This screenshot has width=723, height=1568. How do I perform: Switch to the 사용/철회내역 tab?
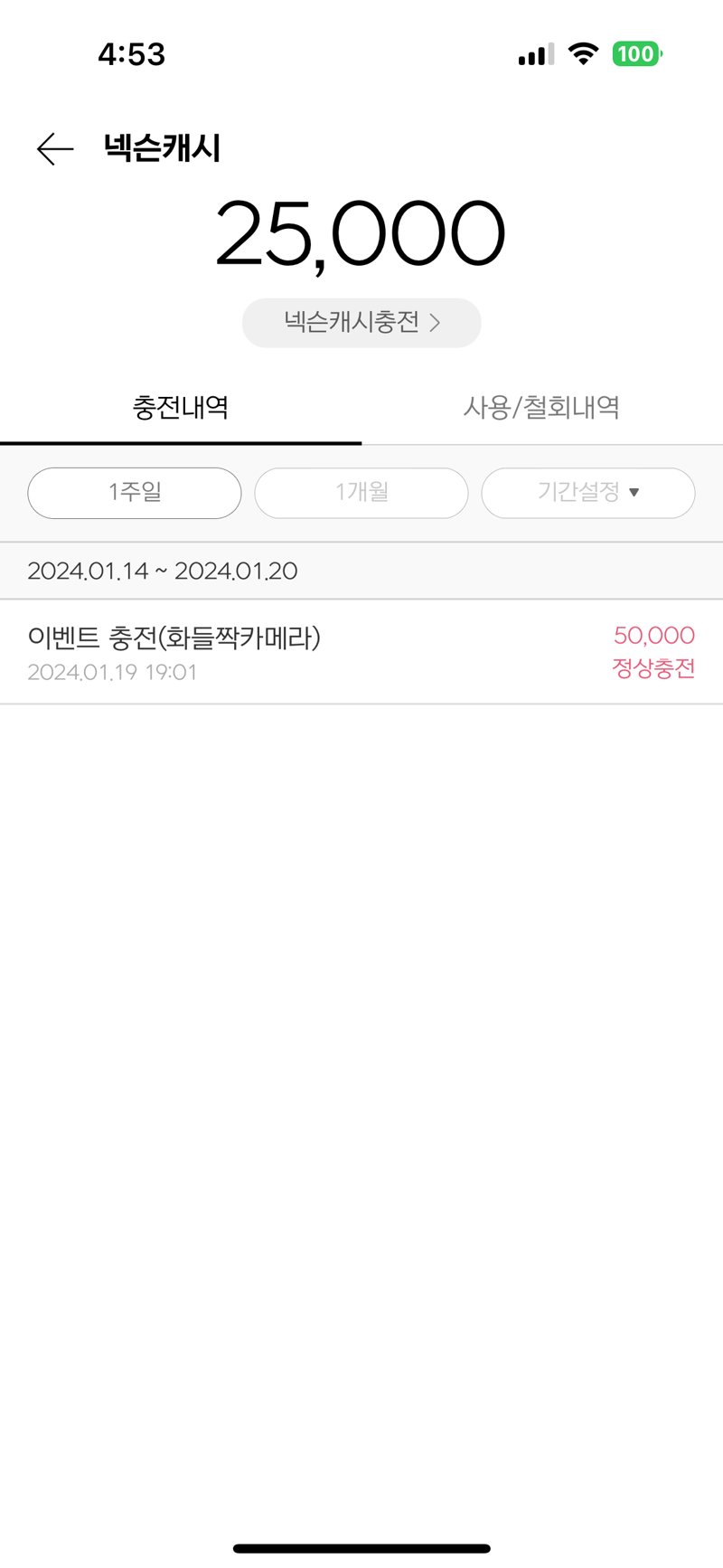click(541, 408)
